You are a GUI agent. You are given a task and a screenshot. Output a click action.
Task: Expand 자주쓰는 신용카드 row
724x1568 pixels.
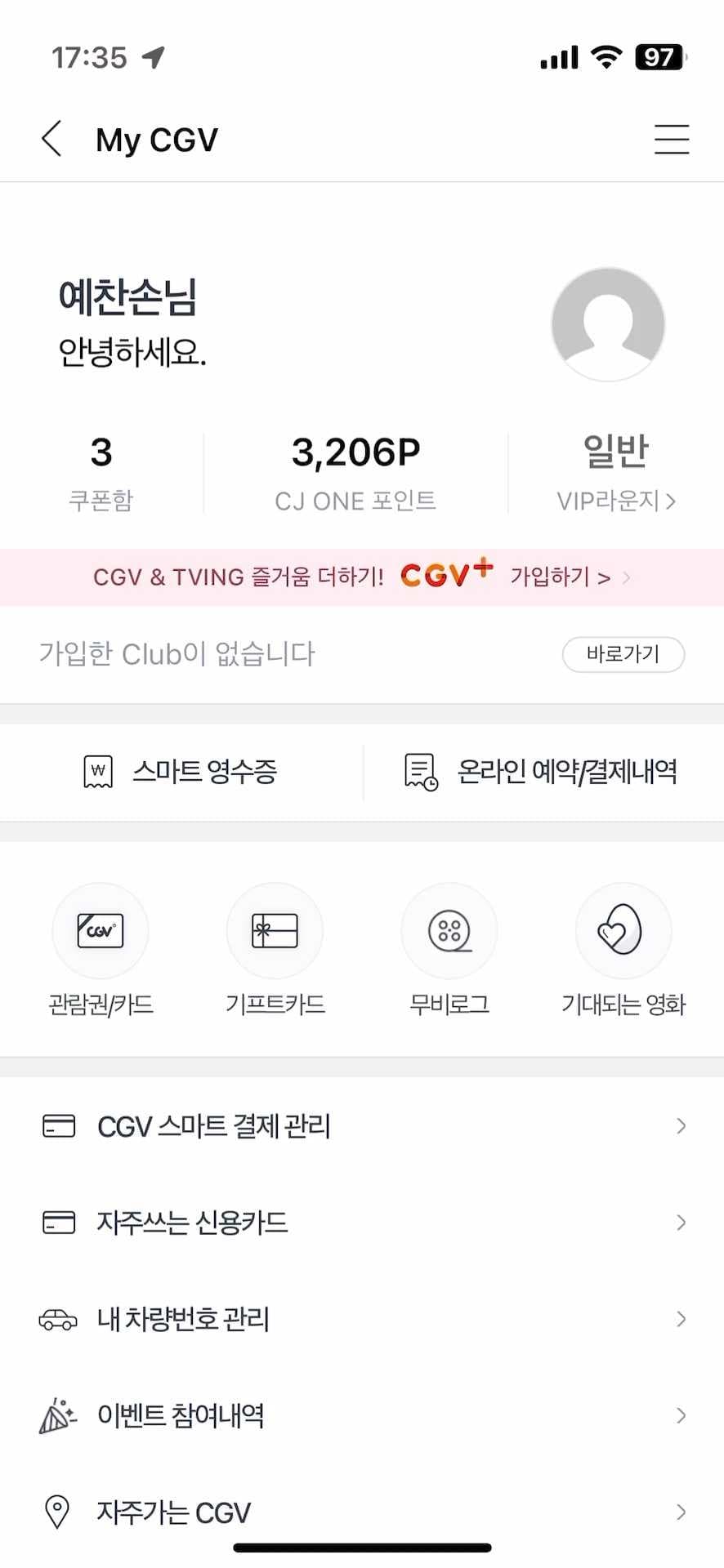tap(362, 1223)
